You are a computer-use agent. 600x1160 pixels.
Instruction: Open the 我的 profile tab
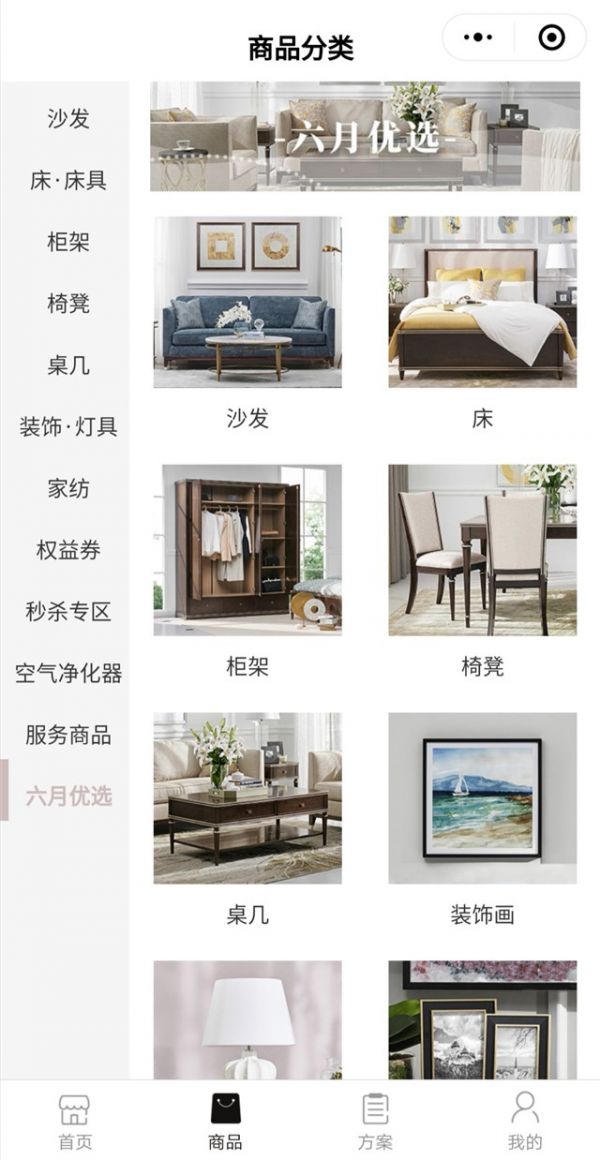pos(525,1121)
